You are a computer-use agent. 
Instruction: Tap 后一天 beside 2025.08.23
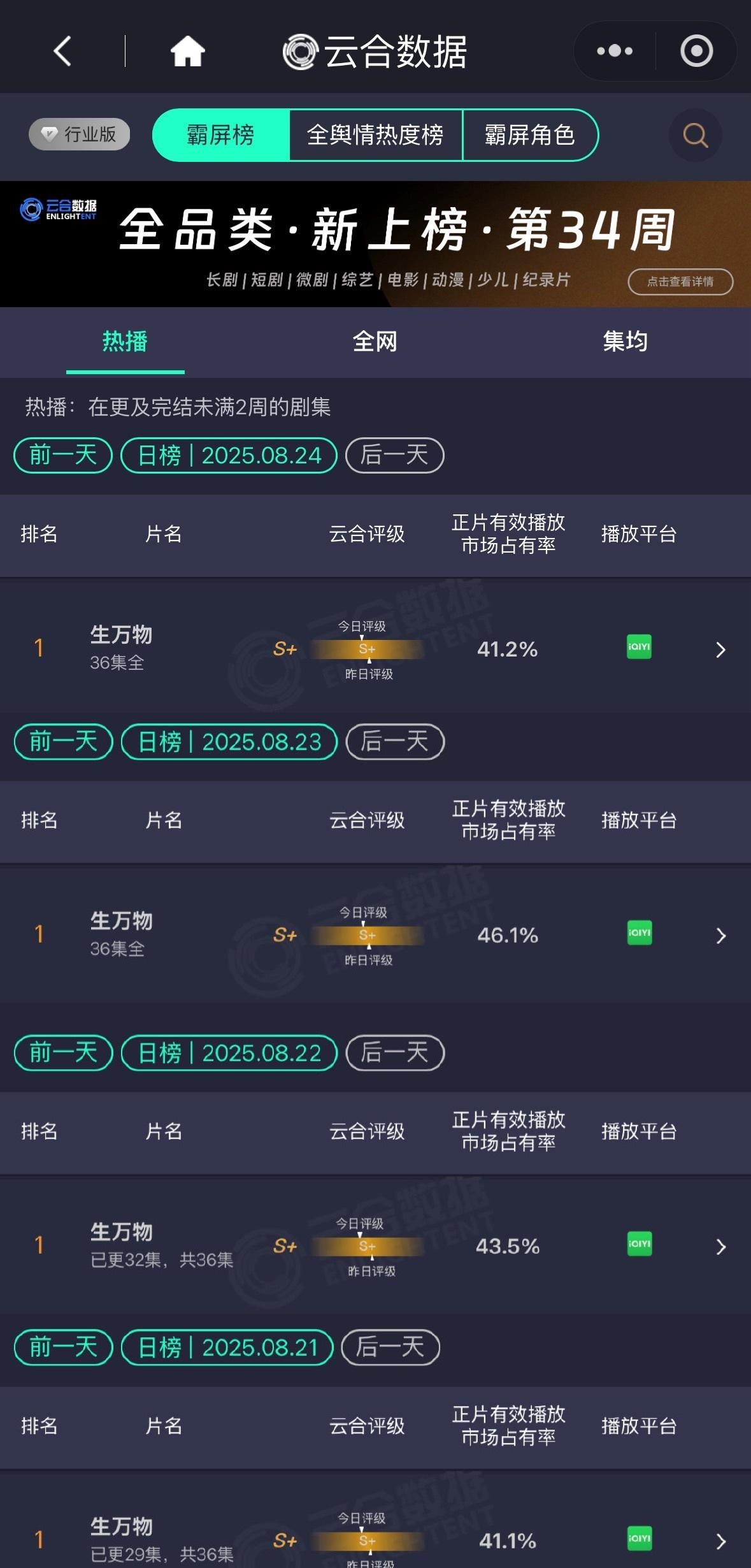coord(395,741)
